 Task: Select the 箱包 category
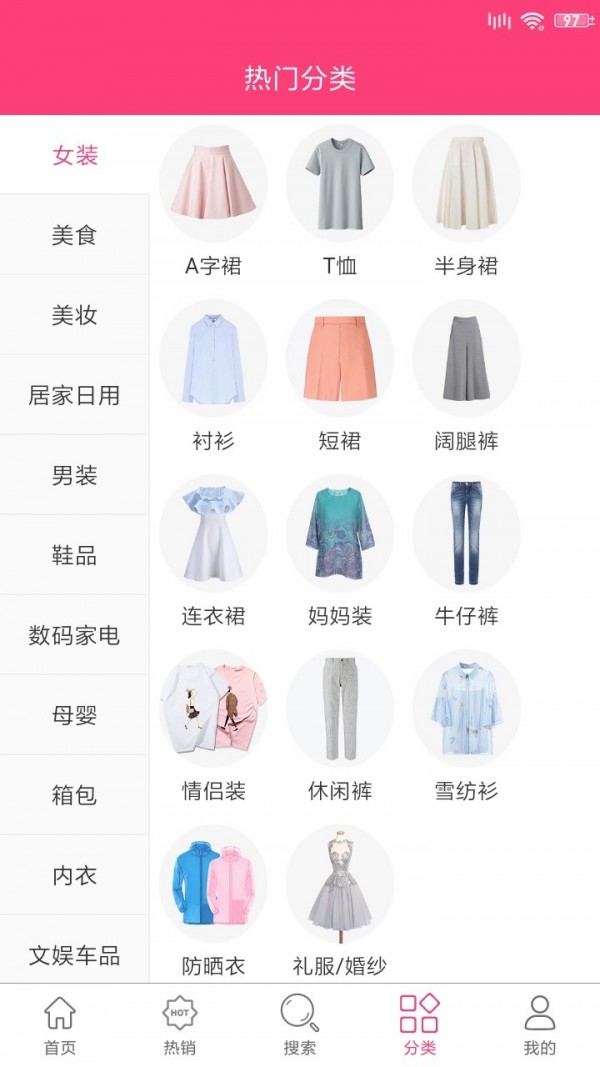(x=75, y=796)
